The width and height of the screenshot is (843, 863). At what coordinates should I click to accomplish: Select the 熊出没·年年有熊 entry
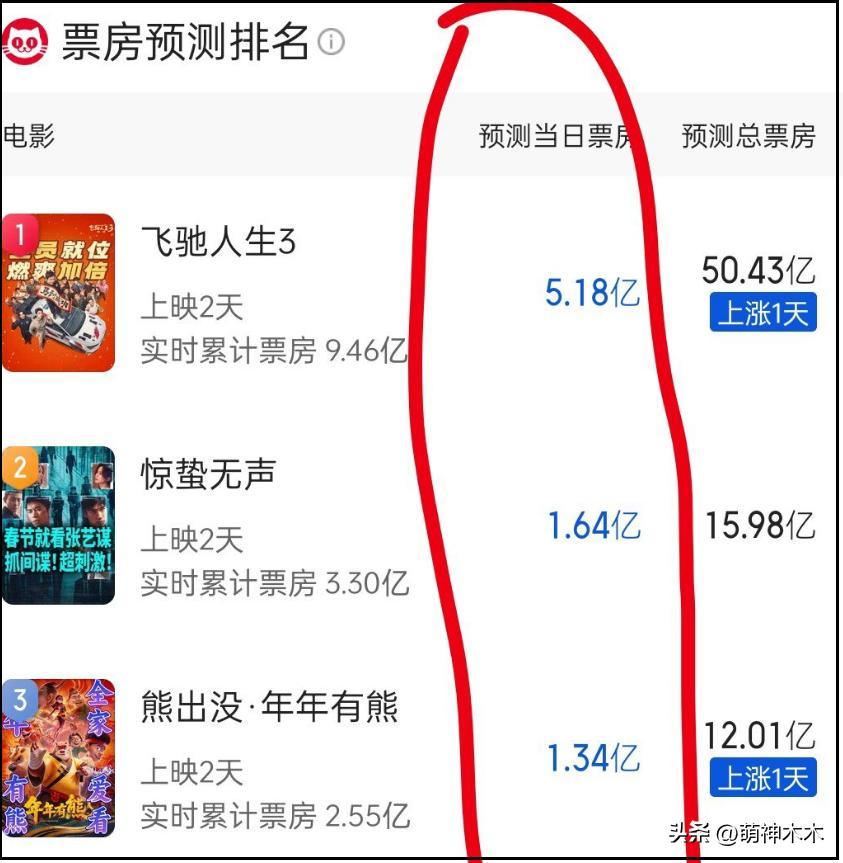tap(269, 708)
